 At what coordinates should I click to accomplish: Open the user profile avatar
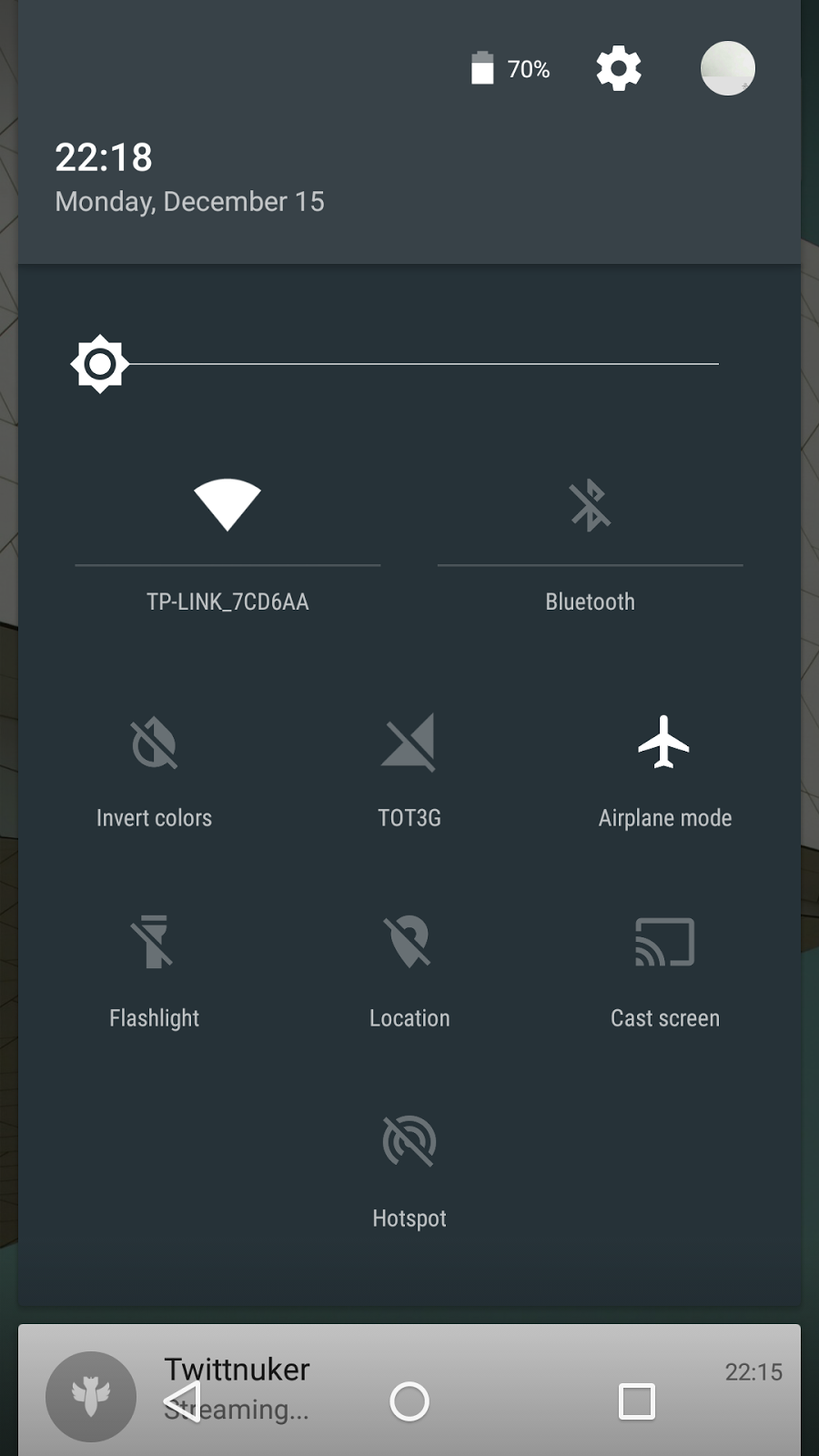click(727, 68)
